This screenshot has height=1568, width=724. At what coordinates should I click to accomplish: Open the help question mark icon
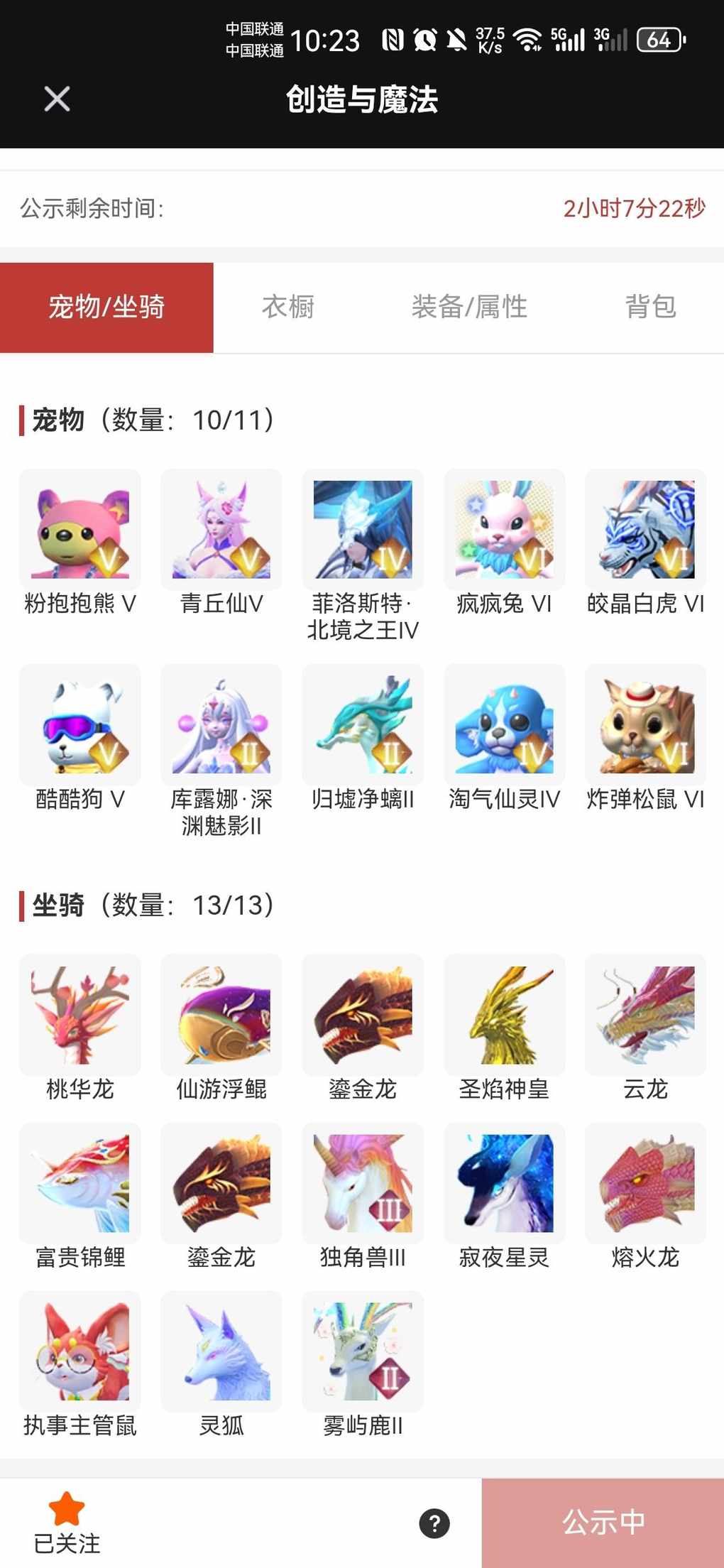click(x=434, y=1523)
